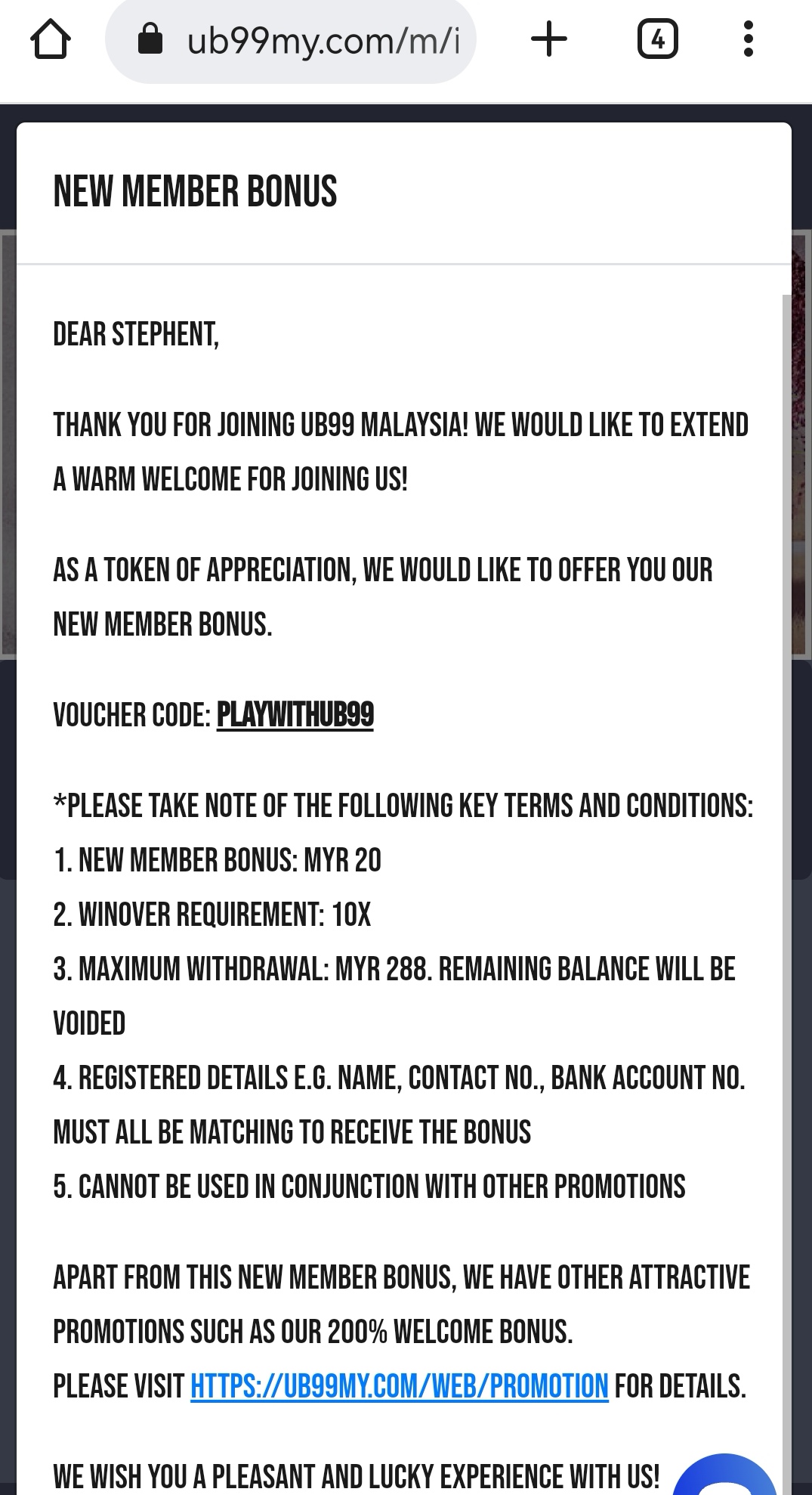Image resolution: width=812 pixels, height=1495 pixels.
Task: Go to the browser home page
Action: point(51,39)
